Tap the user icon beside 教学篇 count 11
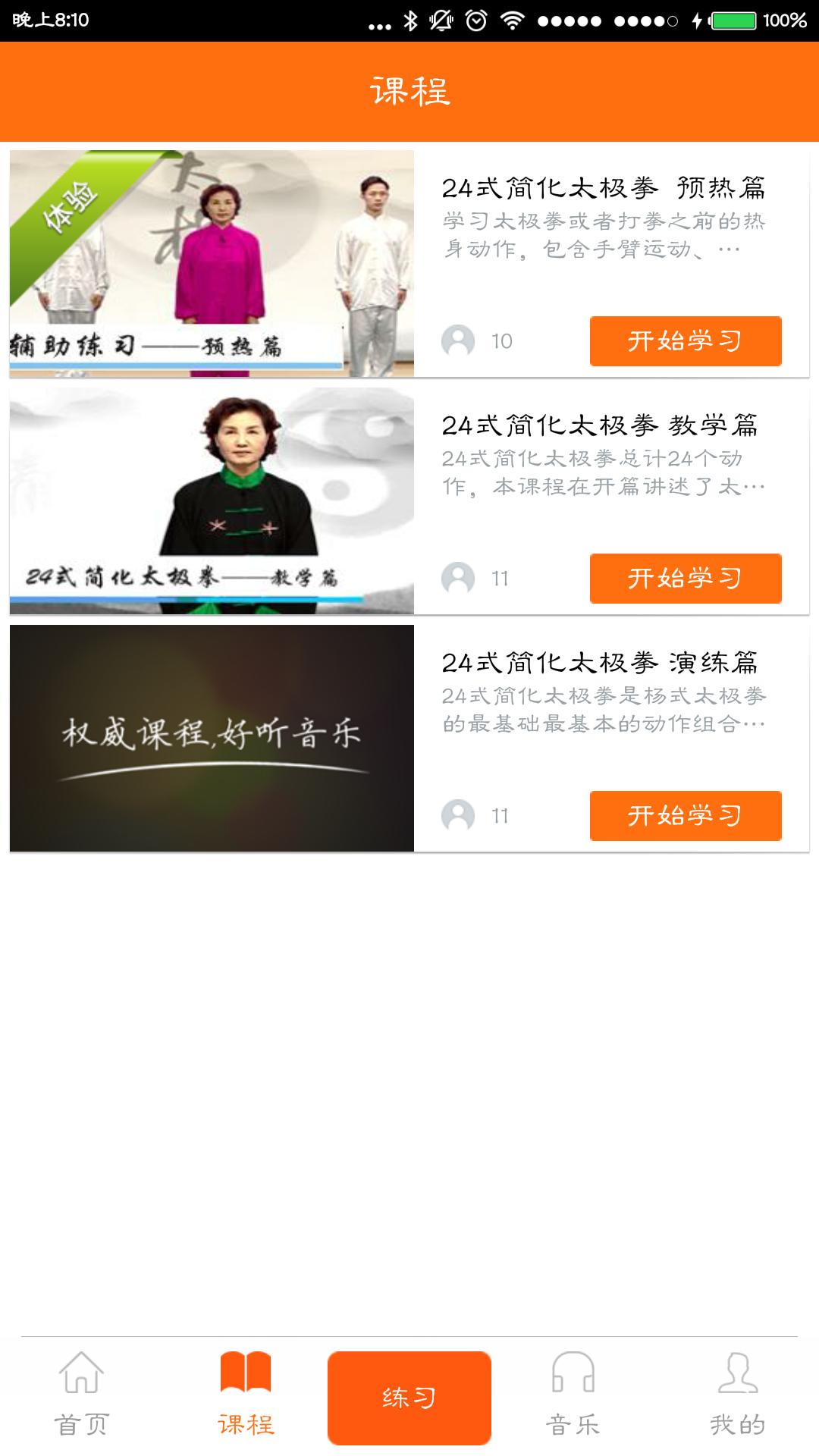819x1456 pixels. coord(457,579)
